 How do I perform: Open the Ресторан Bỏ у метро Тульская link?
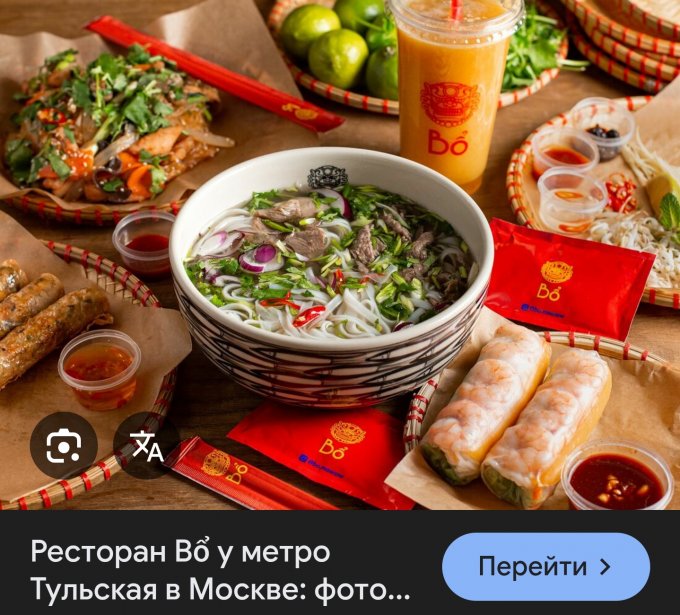click(x=220, y=570)
